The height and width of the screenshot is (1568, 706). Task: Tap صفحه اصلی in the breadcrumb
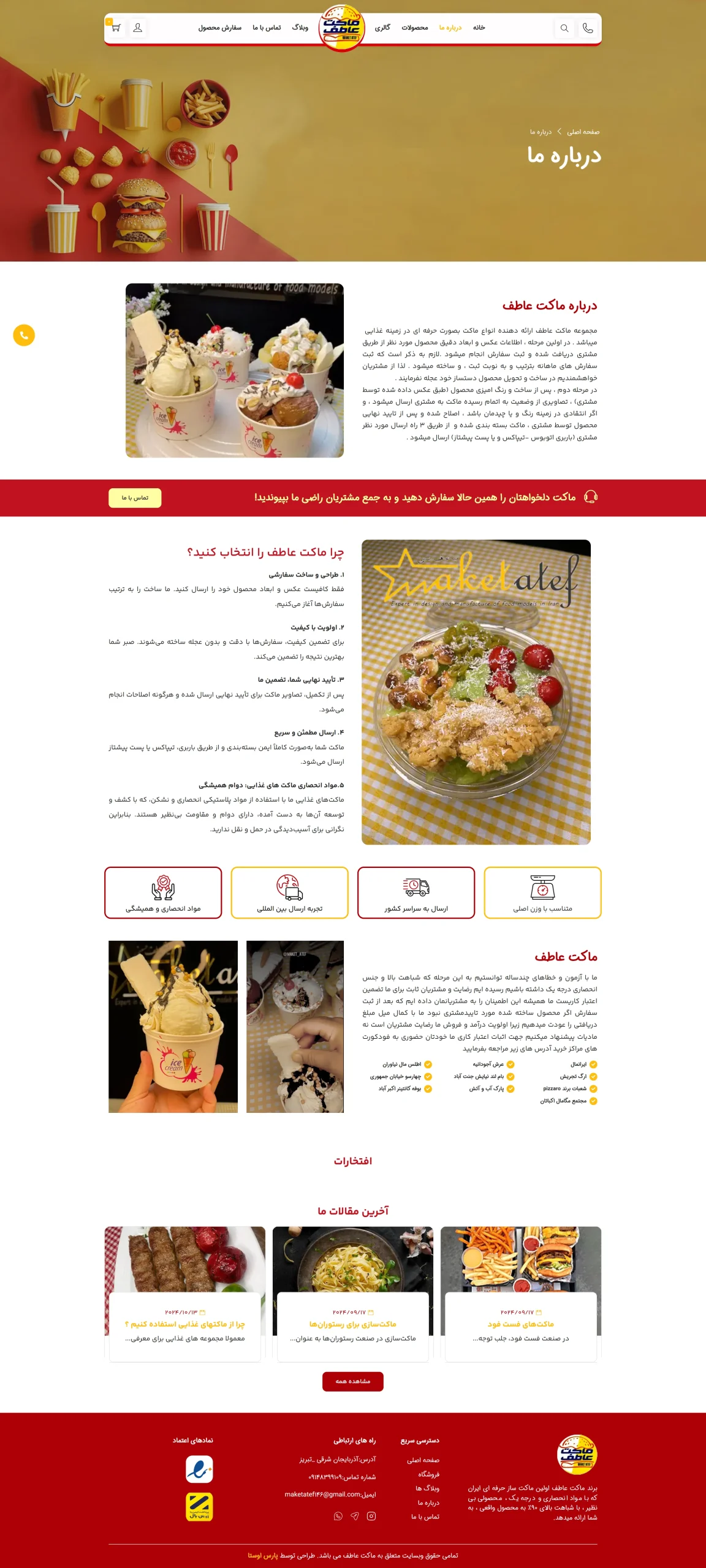(x=583, y=132)
